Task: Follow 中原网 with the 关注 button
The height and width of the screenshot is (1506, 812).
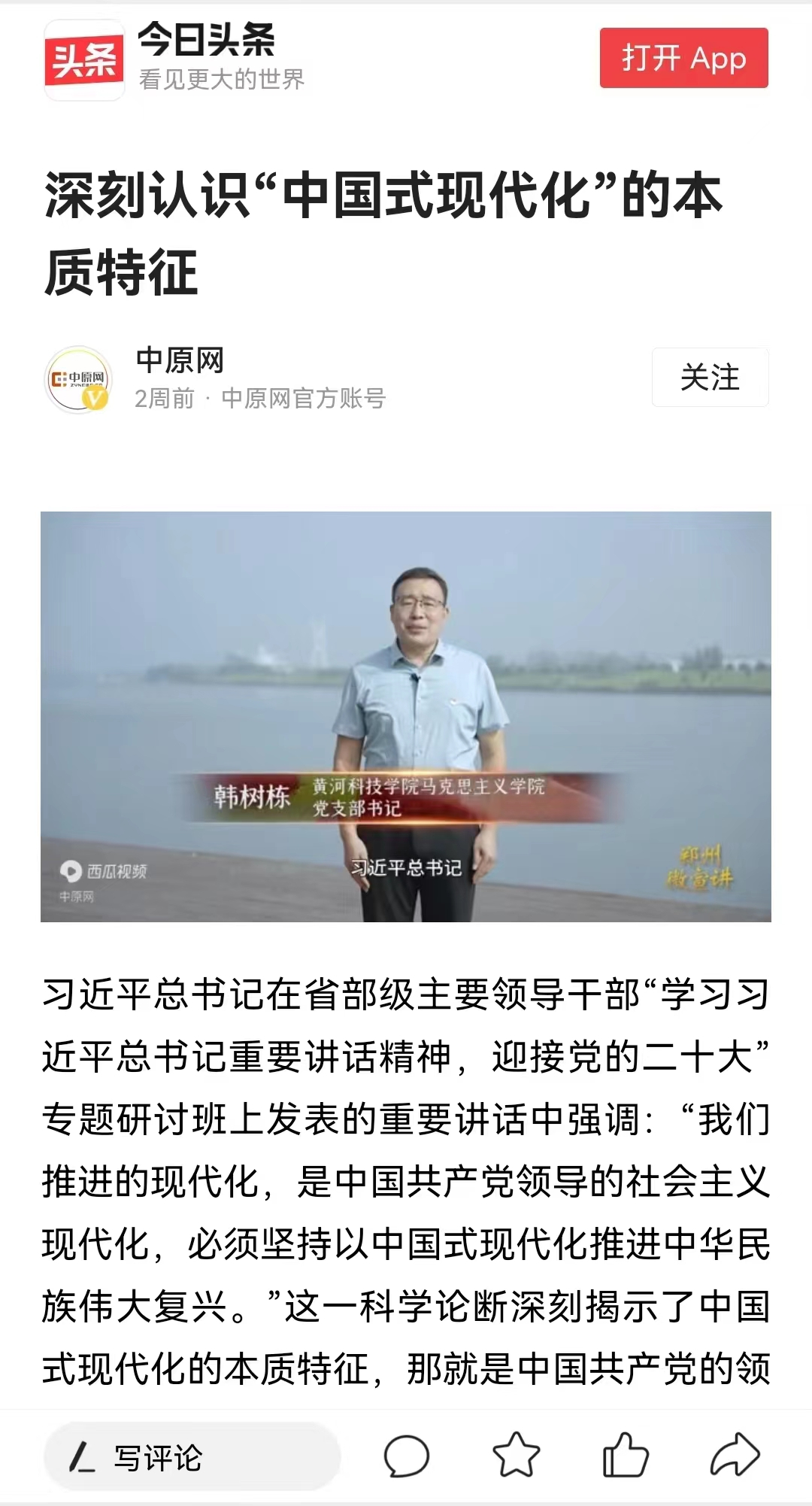Action: [x=710, y=377]
